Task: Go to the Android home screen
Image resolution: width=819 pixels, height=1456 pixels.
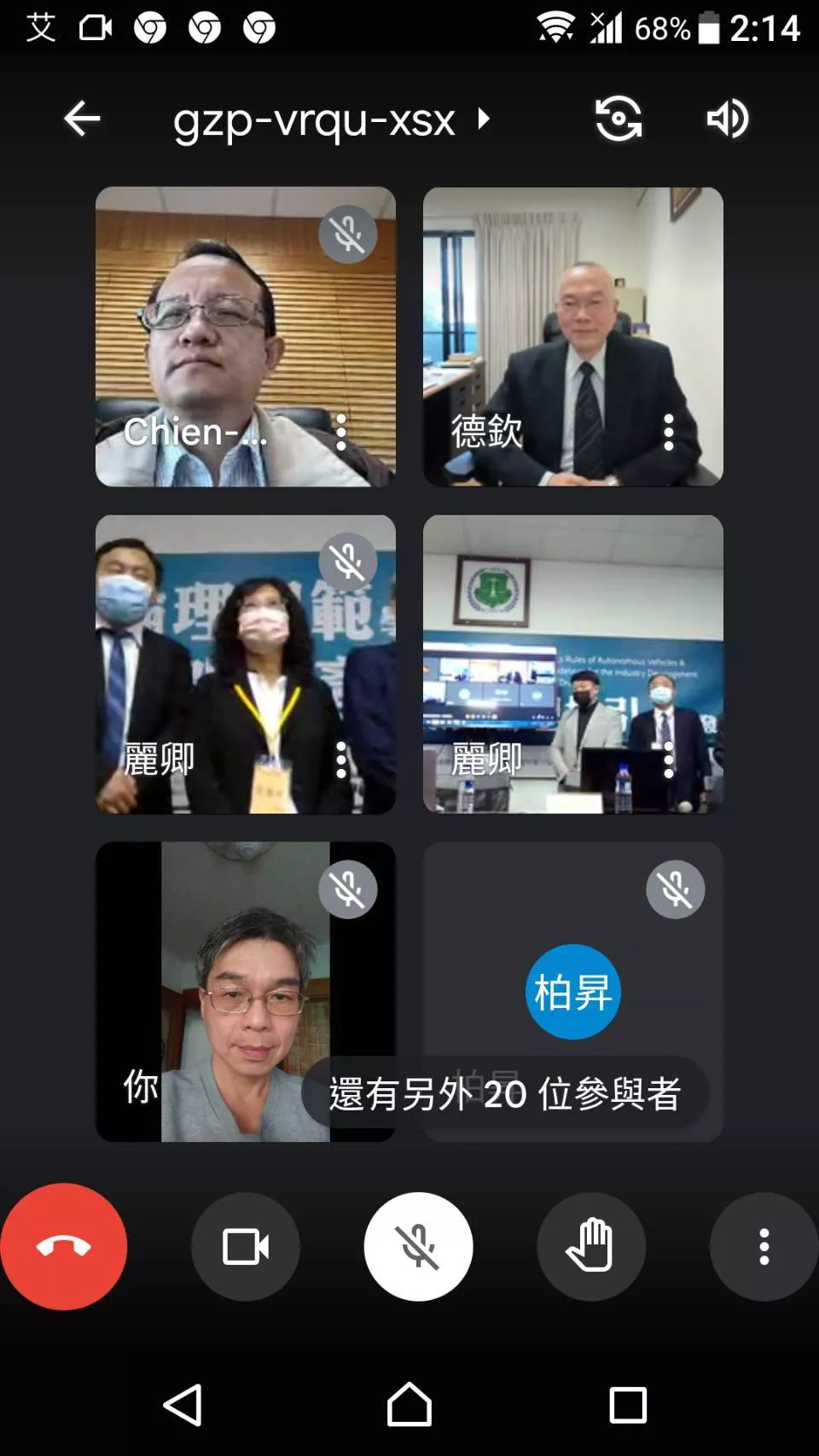Action: point(409,1405)
